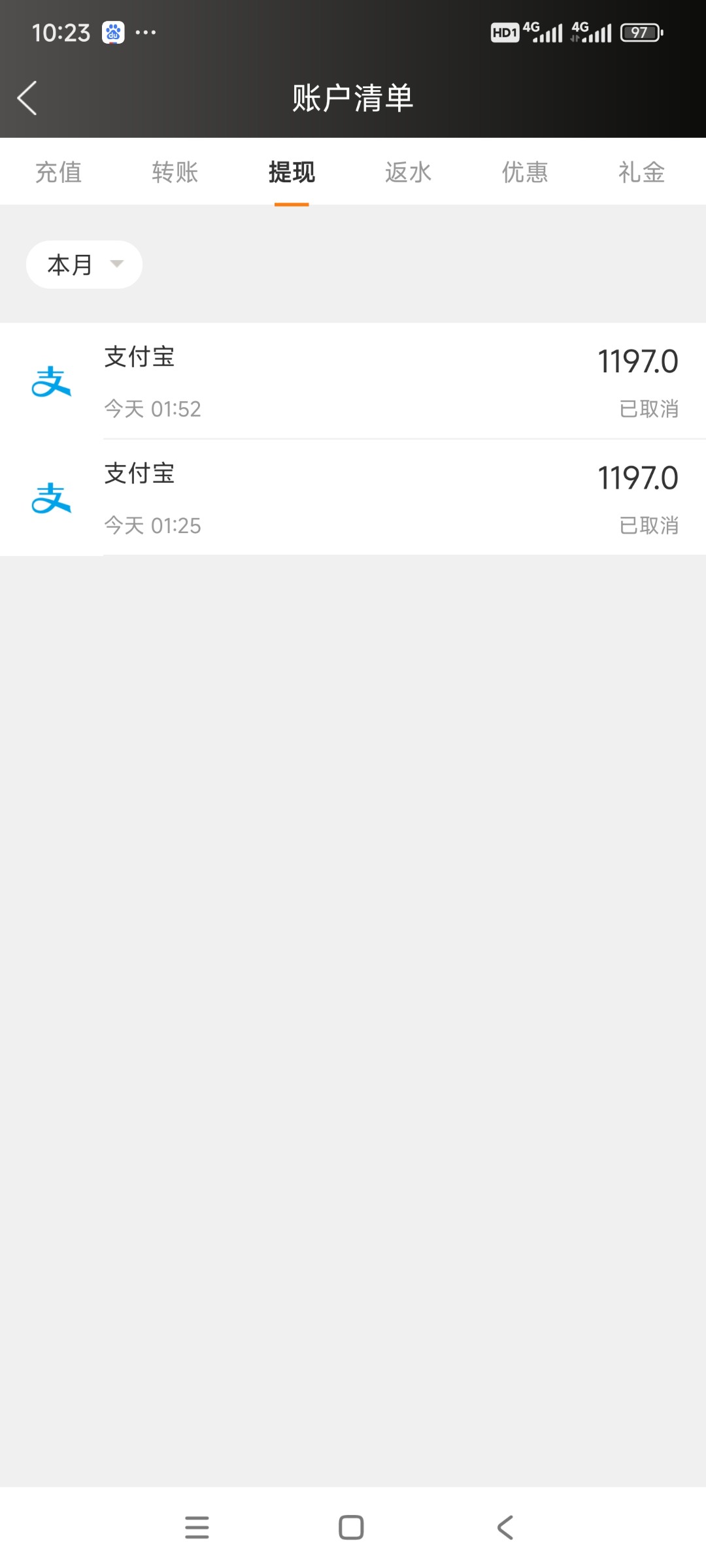Open the 优惠 tab
Screen dimensions: 706x1568
(525, 172)
